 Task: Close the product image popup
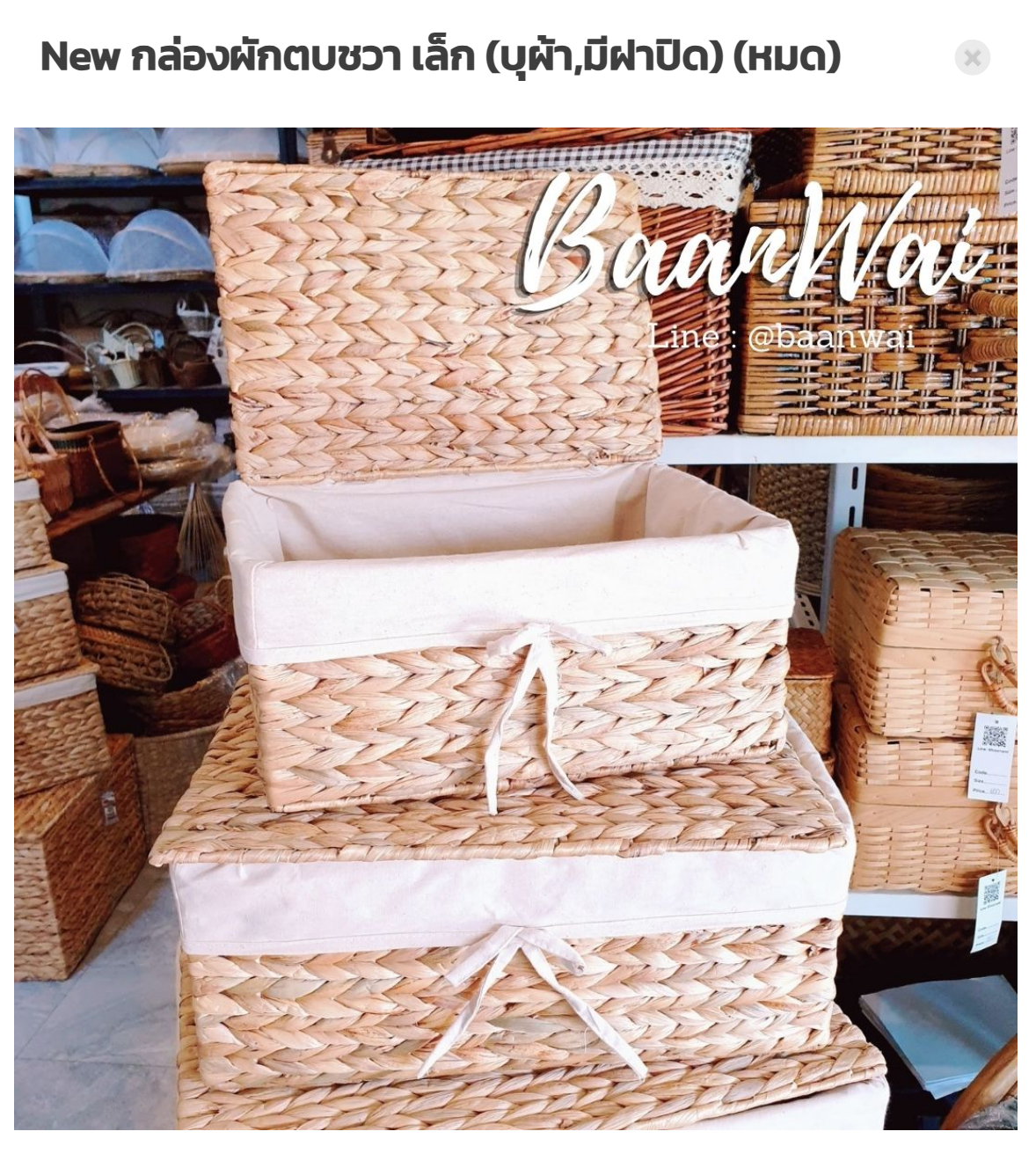pos(972,58)
